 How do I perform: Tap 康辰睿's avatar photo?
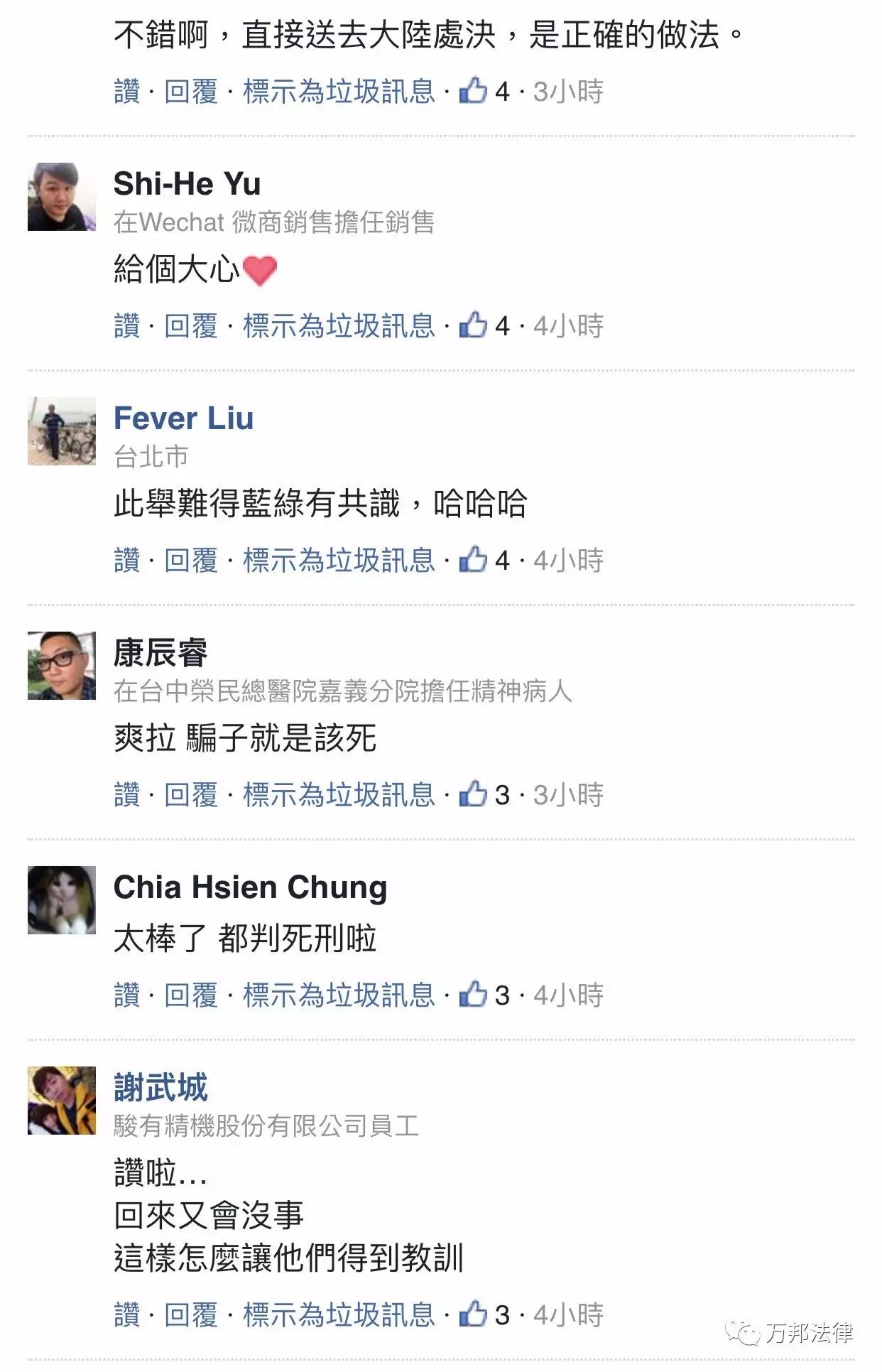(62, 666)
